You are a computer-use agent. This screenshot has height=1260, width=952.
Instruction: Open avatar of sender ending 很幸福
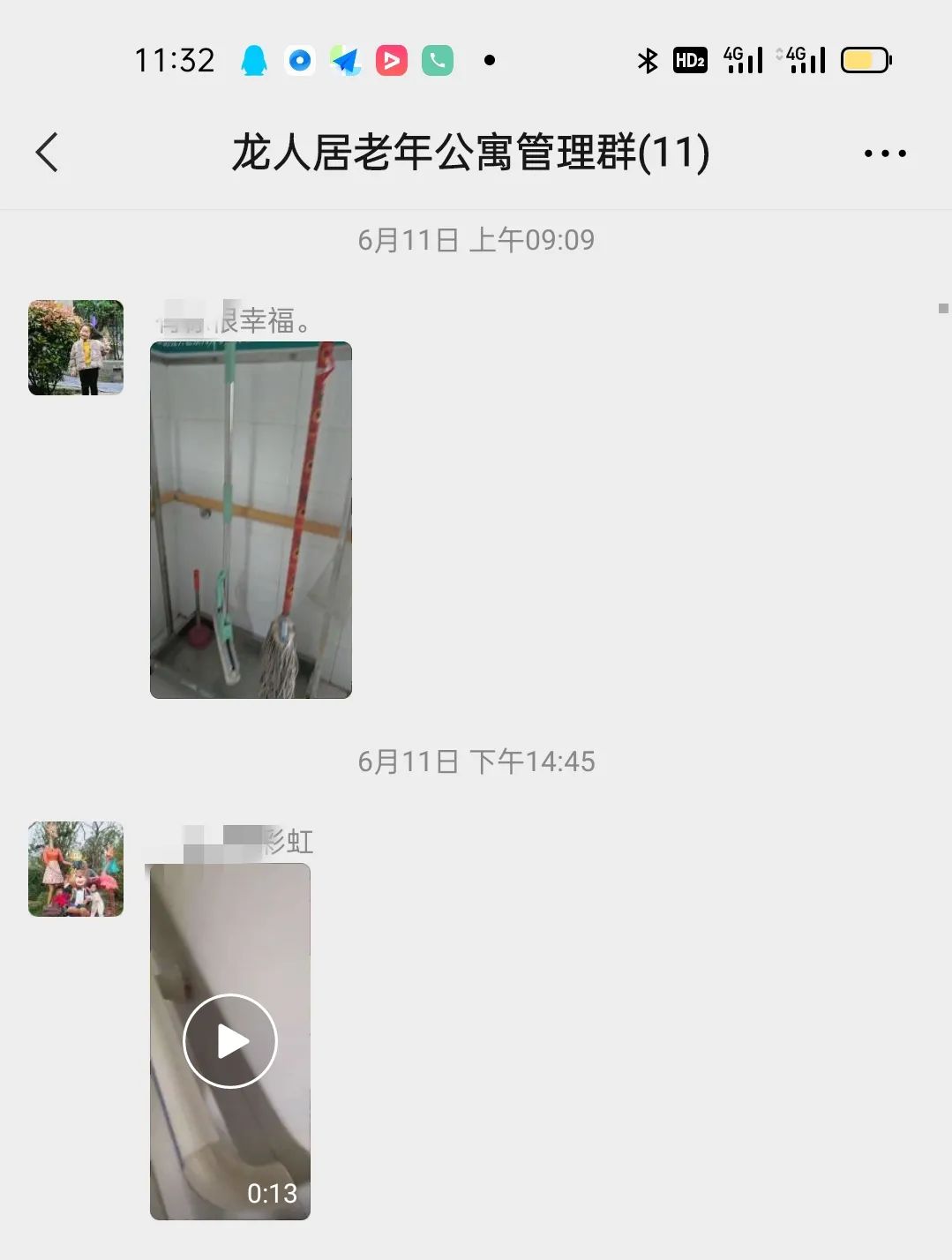tap(76, 348)
